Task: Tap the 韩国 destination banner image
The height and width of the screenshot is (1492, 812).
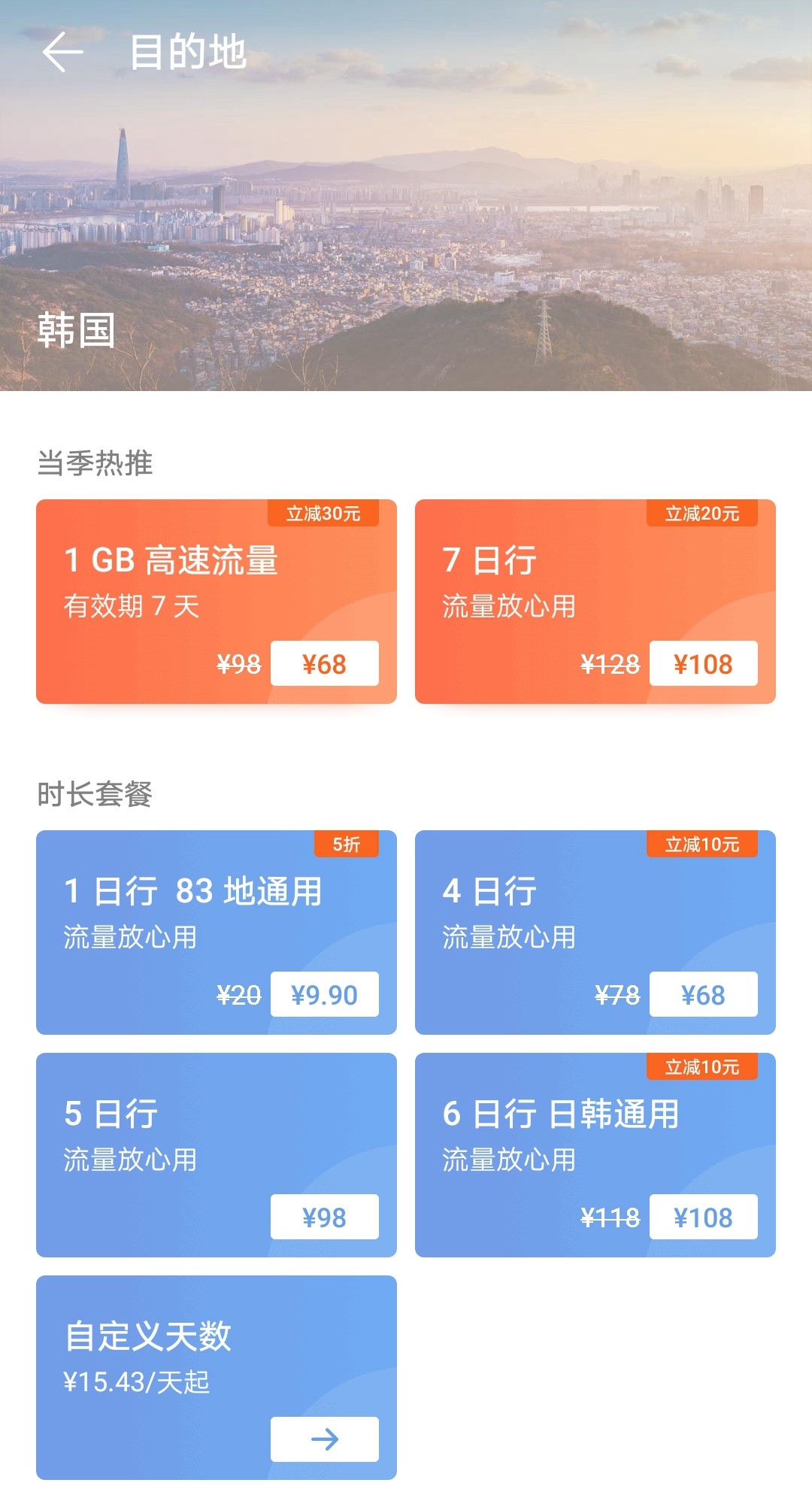Action: 406,226
